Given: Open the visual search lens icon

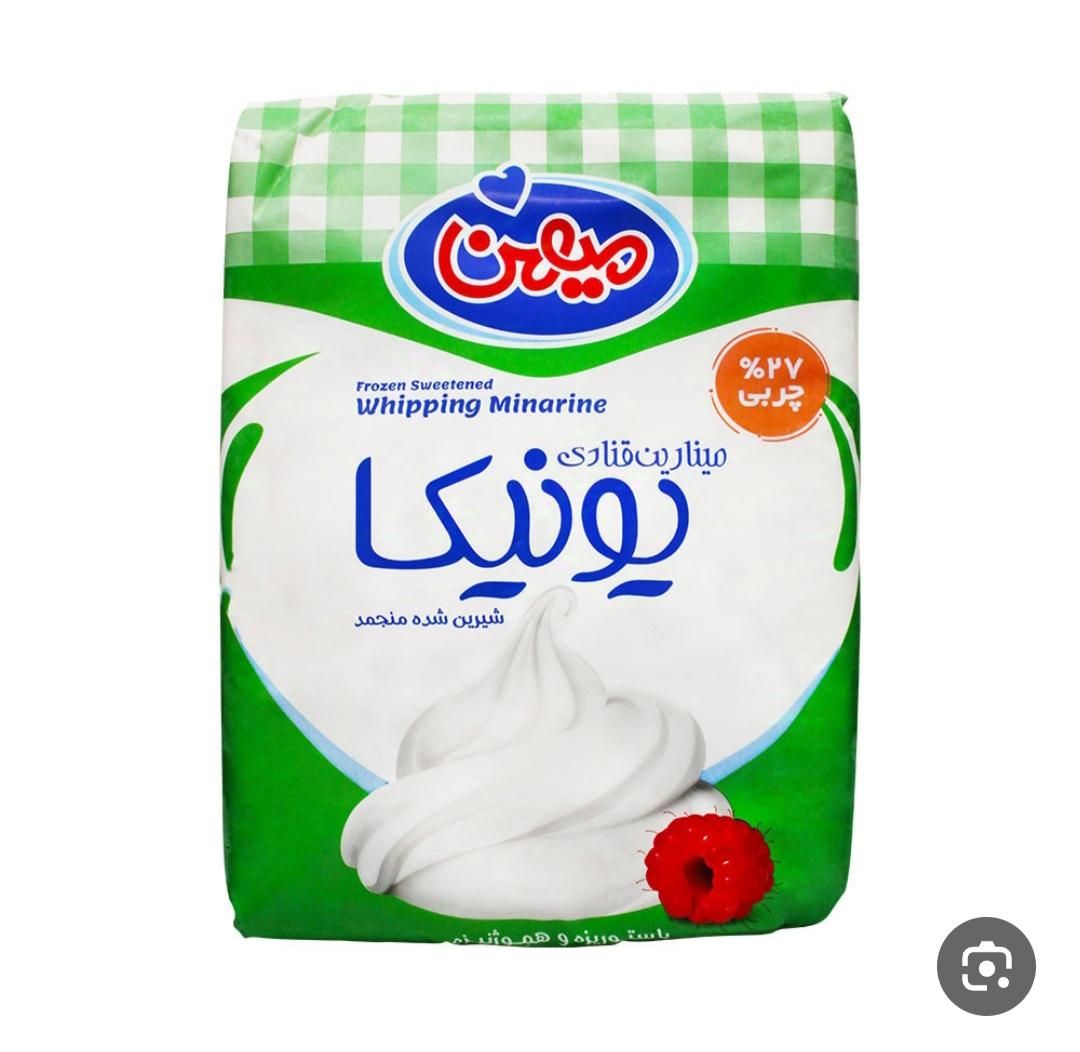Looking at the screenshot, I should [986, 967].
